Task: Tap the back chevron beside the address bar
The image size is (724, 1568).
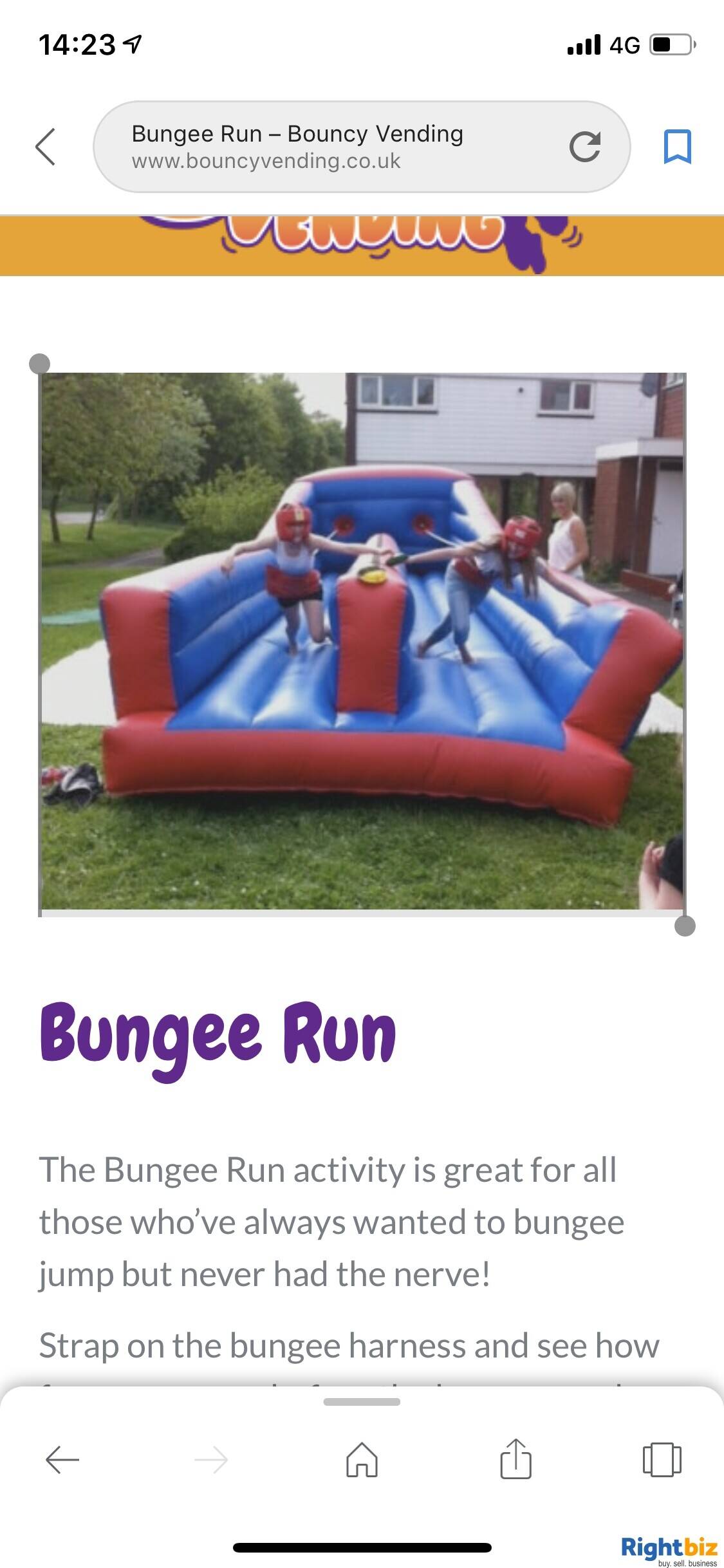Action: tap(45, 147)
